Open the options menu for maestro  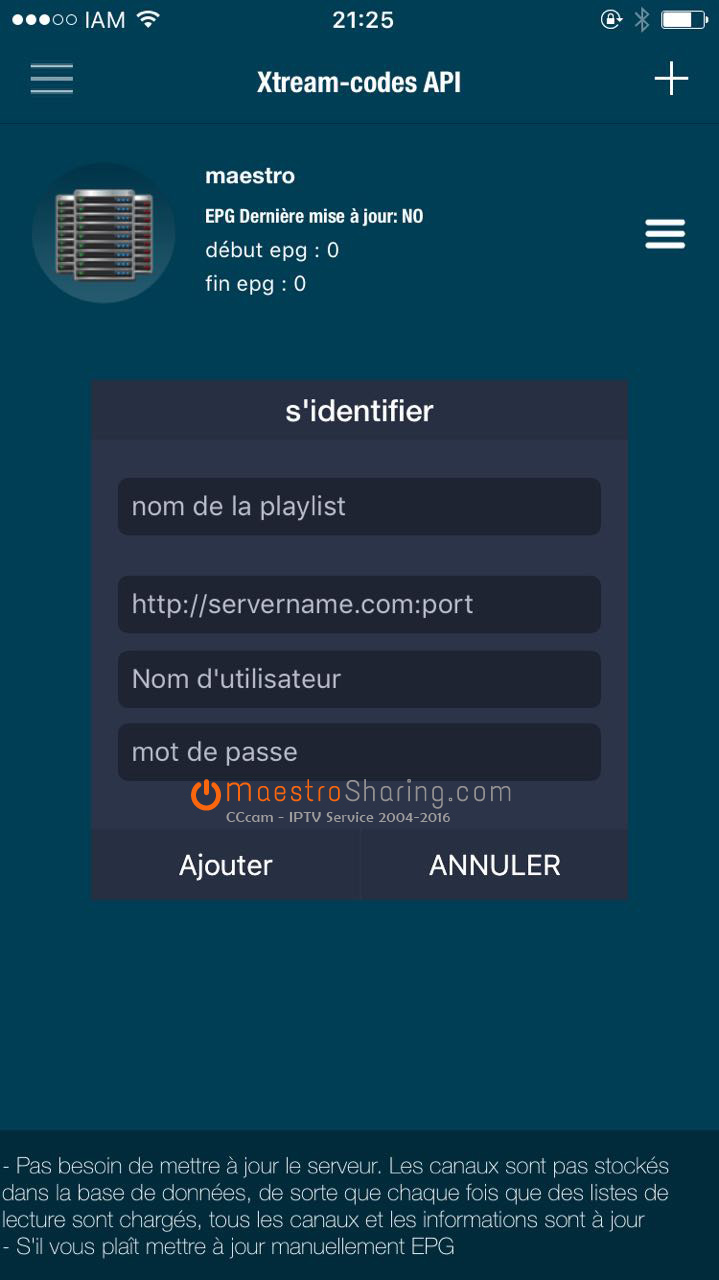pyautogui.click(x=665, y=234)
